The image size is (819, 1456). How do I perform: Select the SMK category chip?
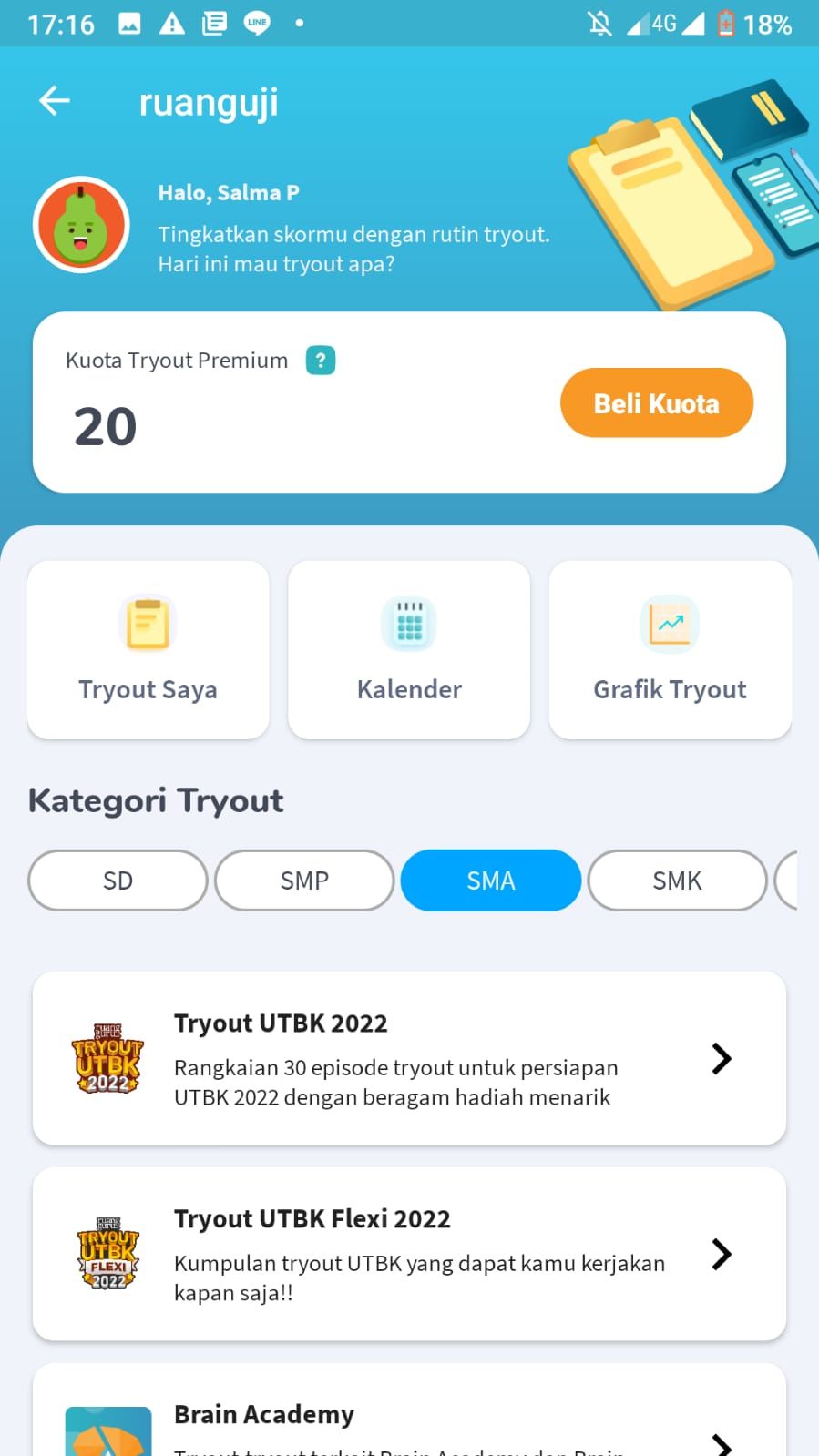pyautogui.click(x=677, y=880)
